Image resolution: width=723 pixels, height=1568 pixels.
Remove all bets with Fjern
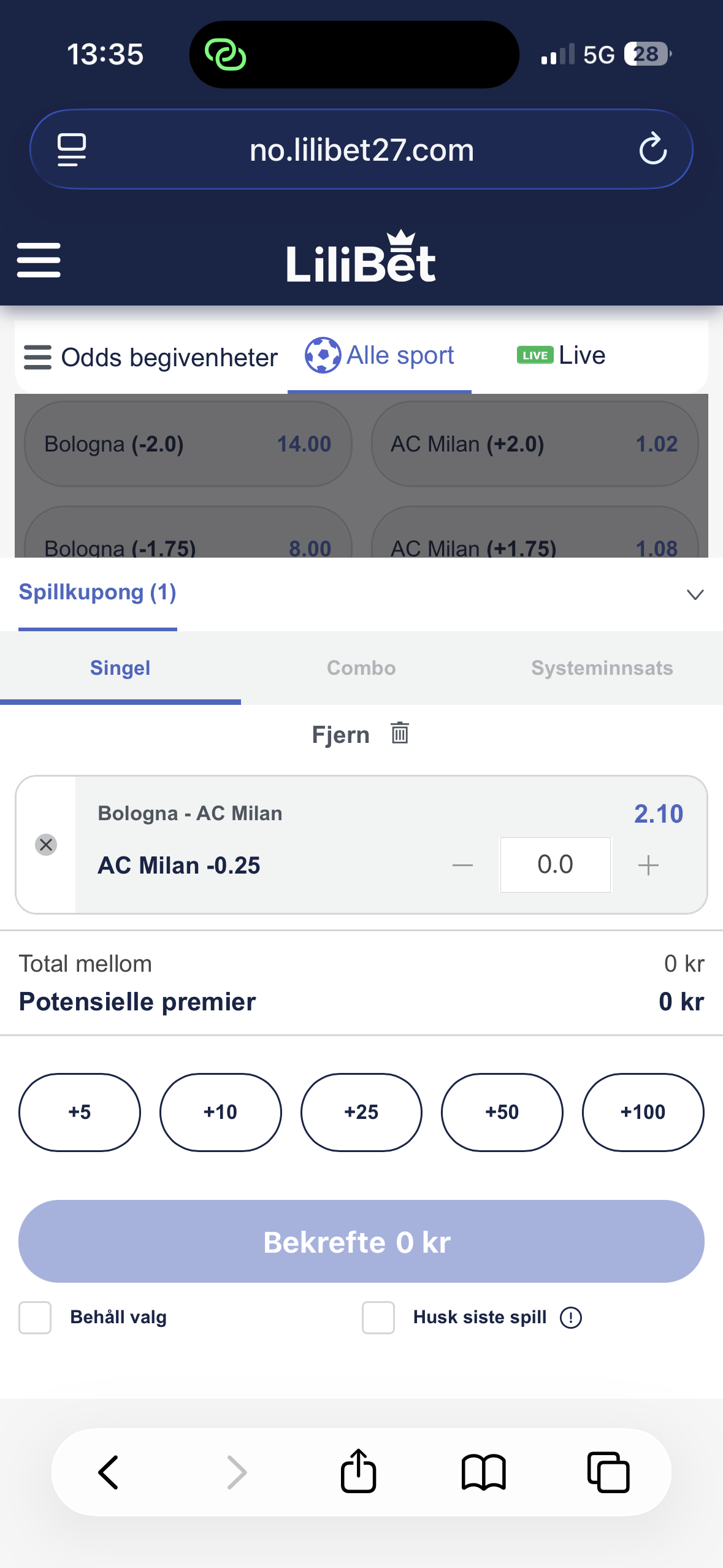pos(360,734)
